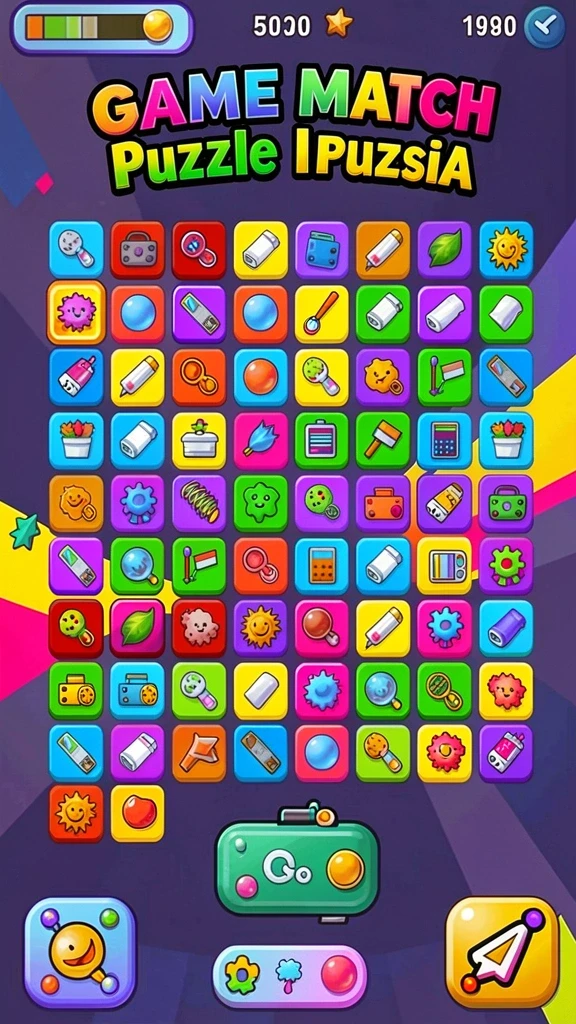Choose the hammer tile on green
The height and width of the screenshot is (1024, 576).
click(383, 439)
